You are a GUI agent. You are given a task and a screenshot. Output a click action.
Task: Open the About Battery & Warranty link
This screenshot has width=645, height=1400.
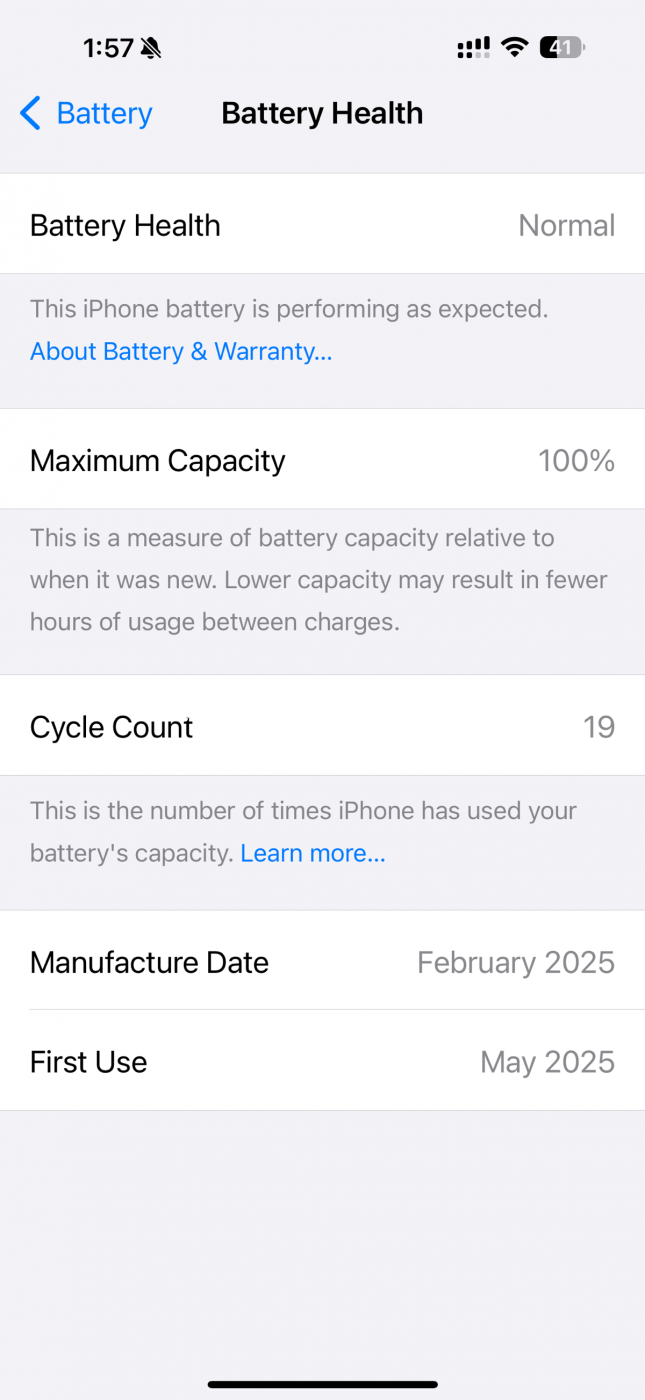tap(181, 351)
